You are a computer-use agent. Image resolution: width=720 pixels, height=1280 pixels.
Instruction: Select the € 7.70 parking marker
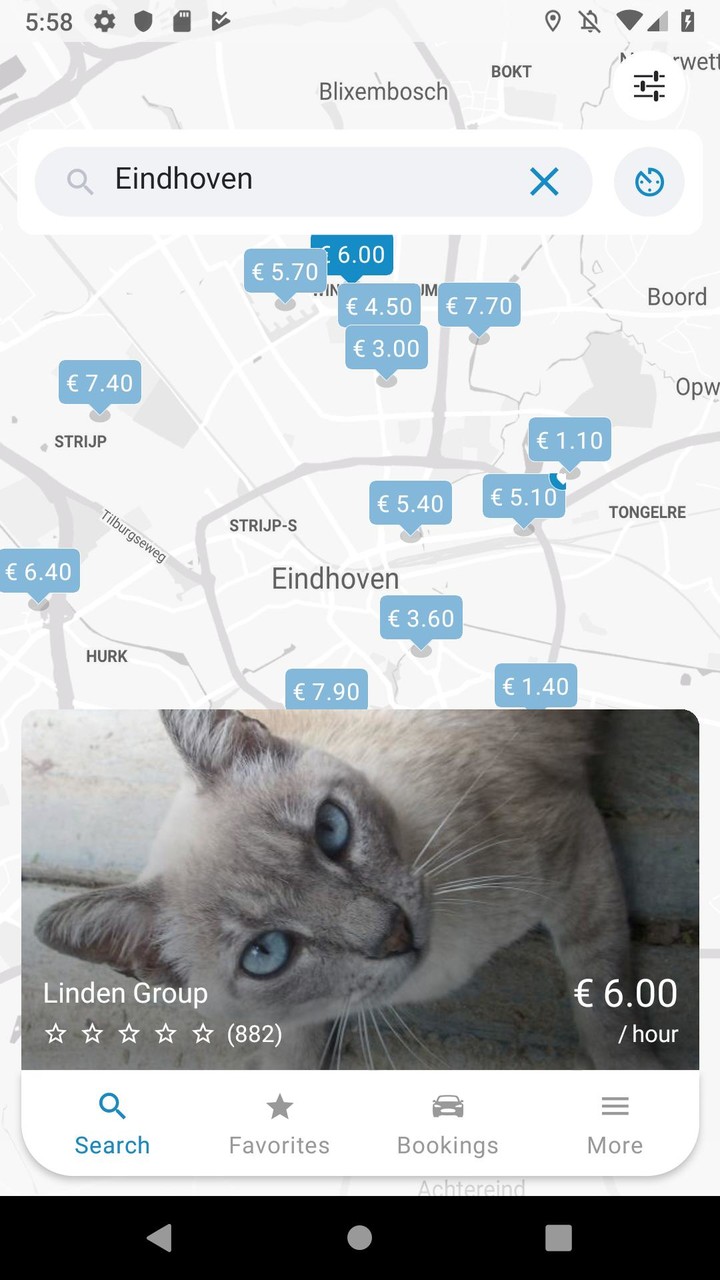click(x=479, y=306)
